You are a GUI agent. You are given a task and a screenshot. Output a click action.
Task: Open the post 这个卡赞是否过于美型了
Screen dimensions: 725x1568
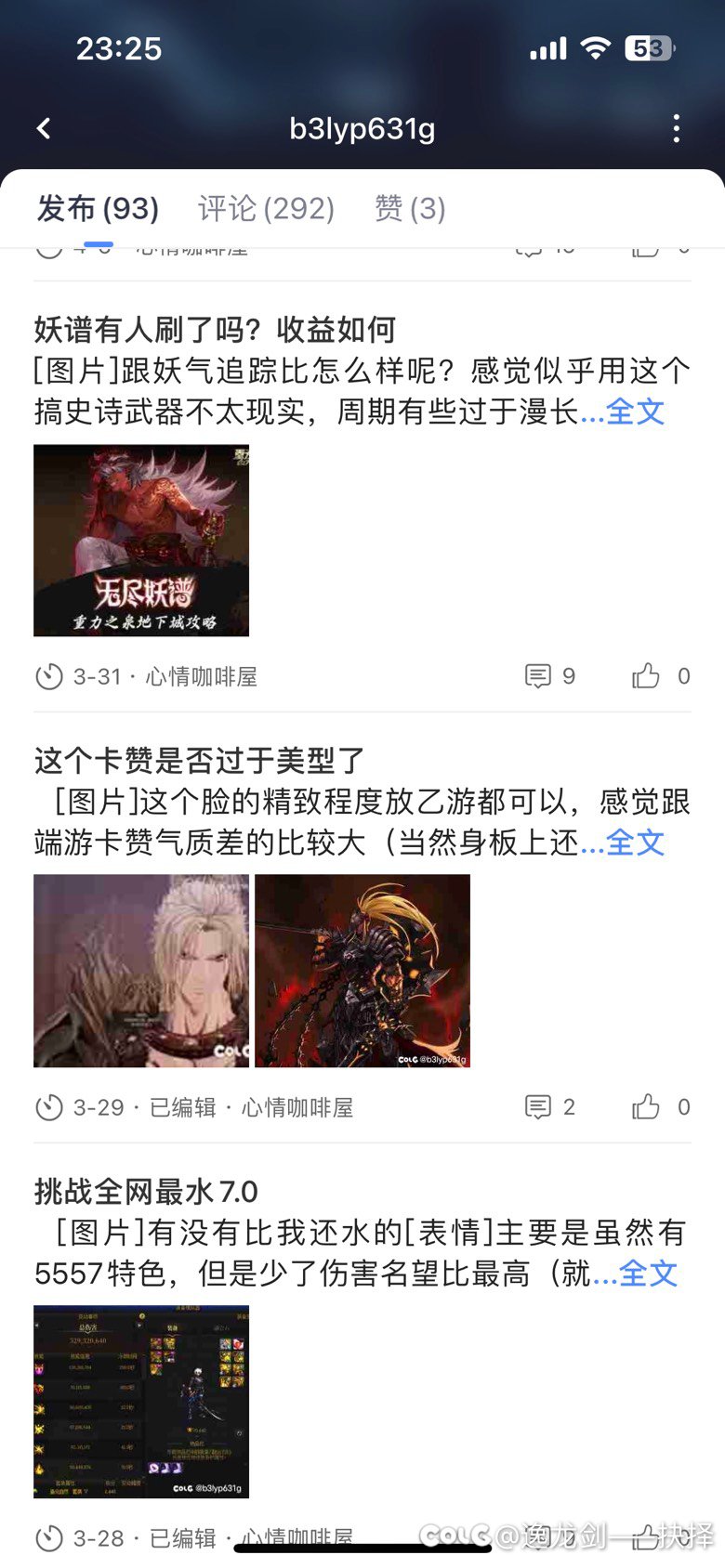200,760
